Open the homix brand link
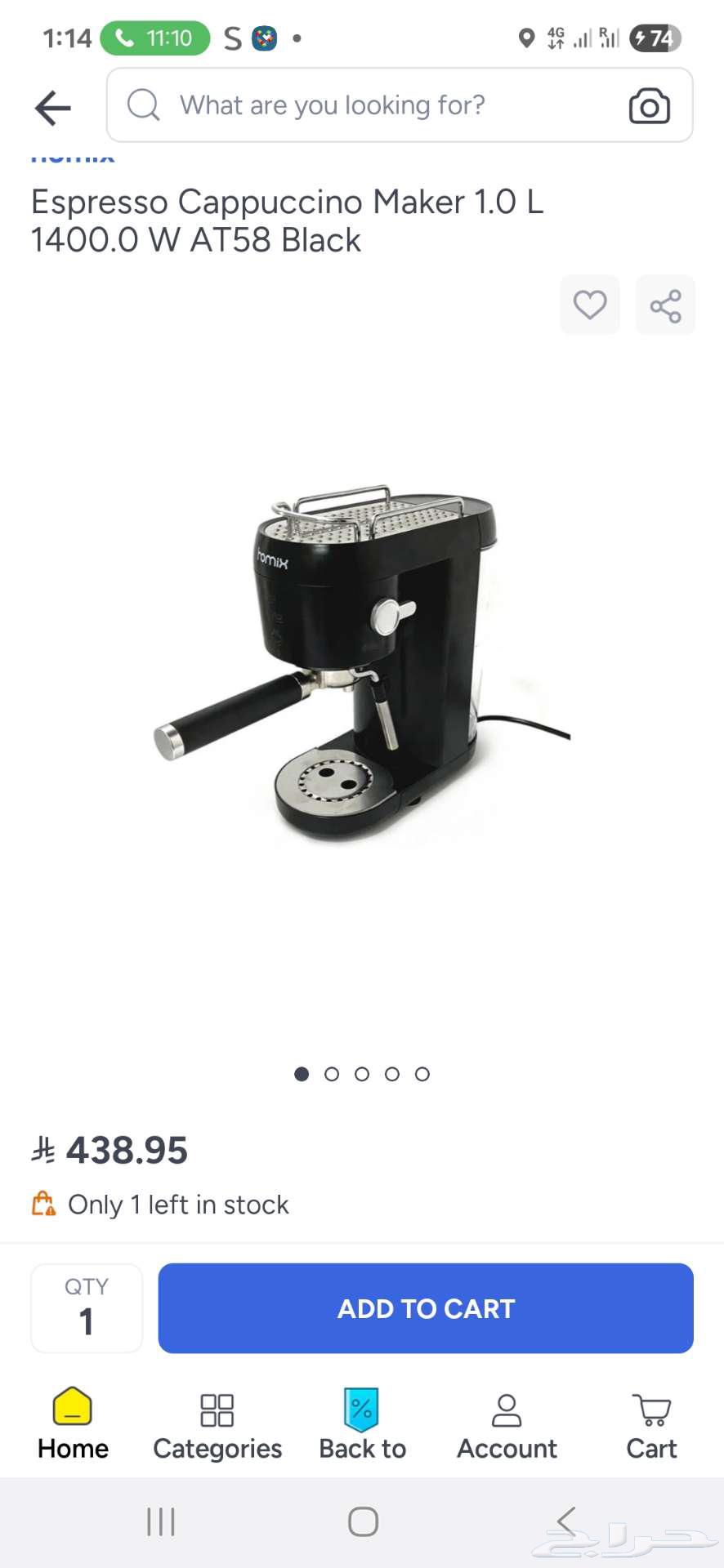The image size is (724, 1568). pyautogui.click(x=73, y=157)
